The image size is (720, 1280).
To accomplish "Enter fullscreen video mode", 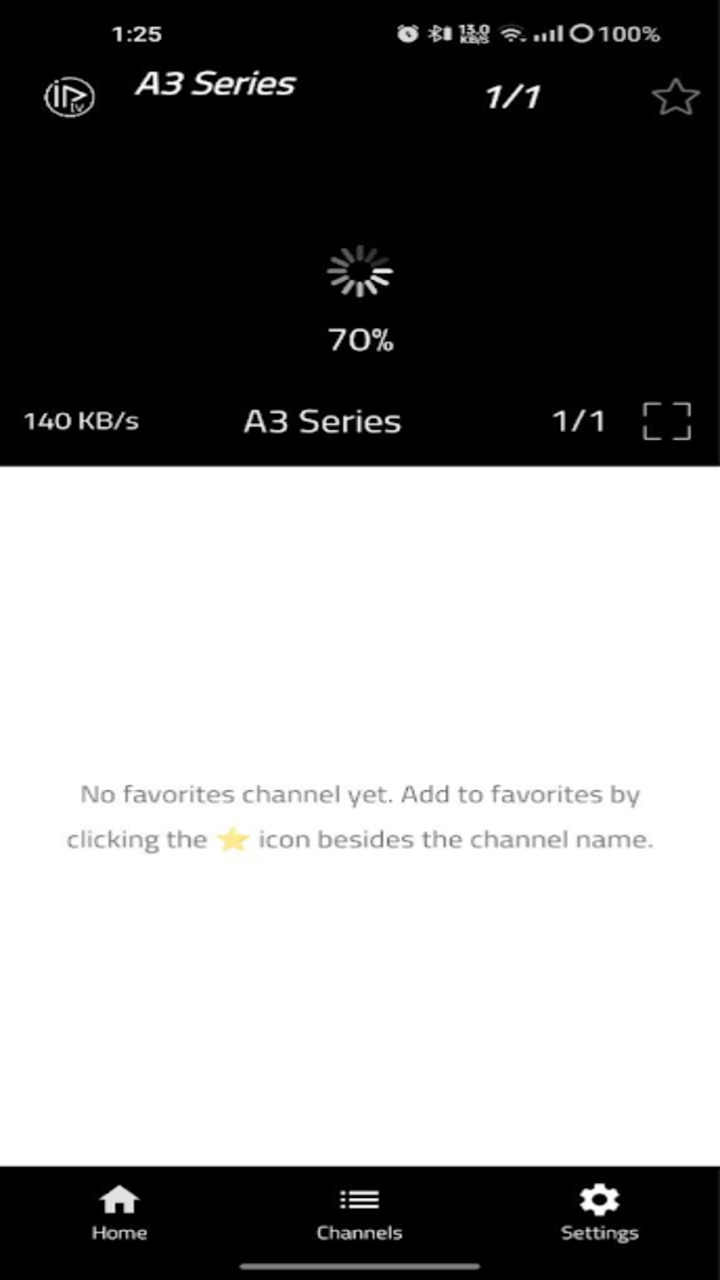I will tap(666, 421).
